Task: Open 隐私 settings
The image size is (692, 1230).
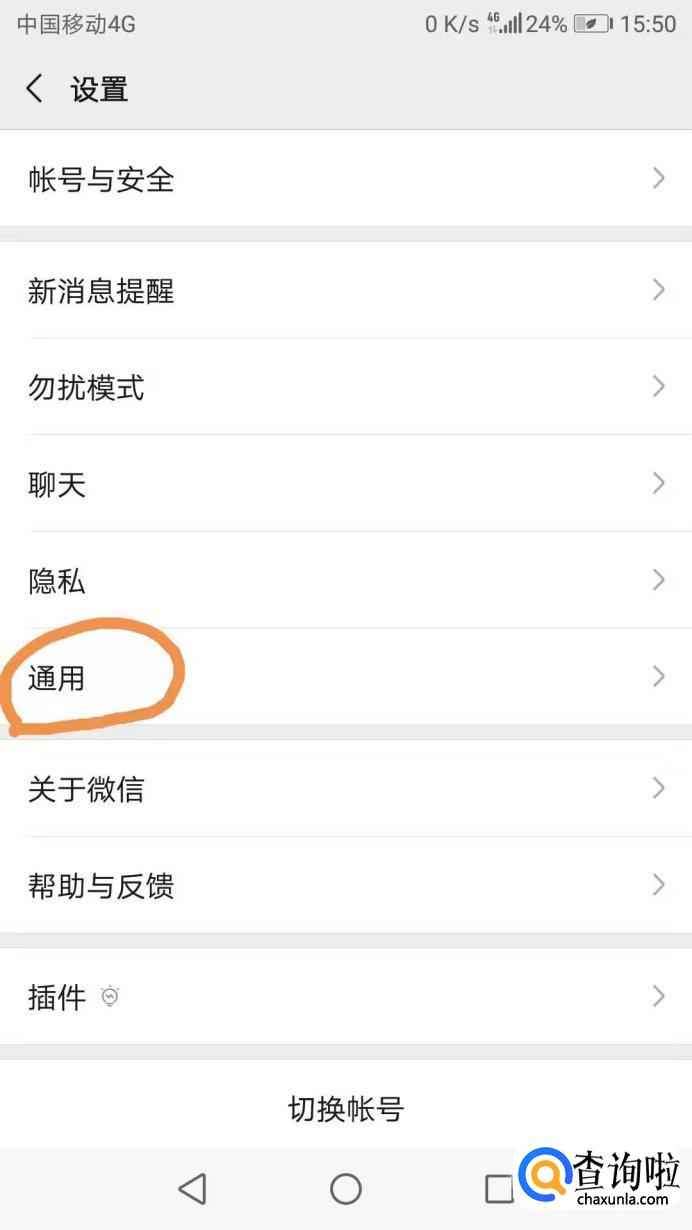Action: [346, 580]
